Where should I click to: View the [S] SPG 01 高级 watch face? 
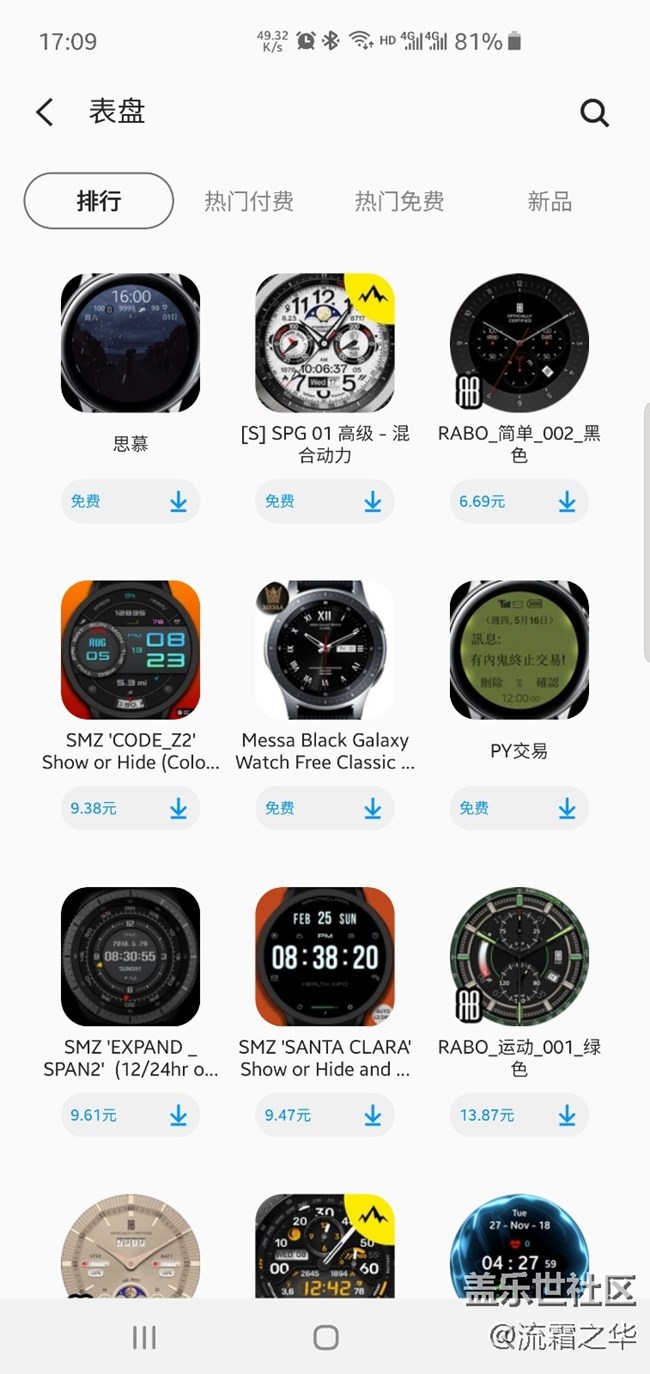tap(325, 343)
